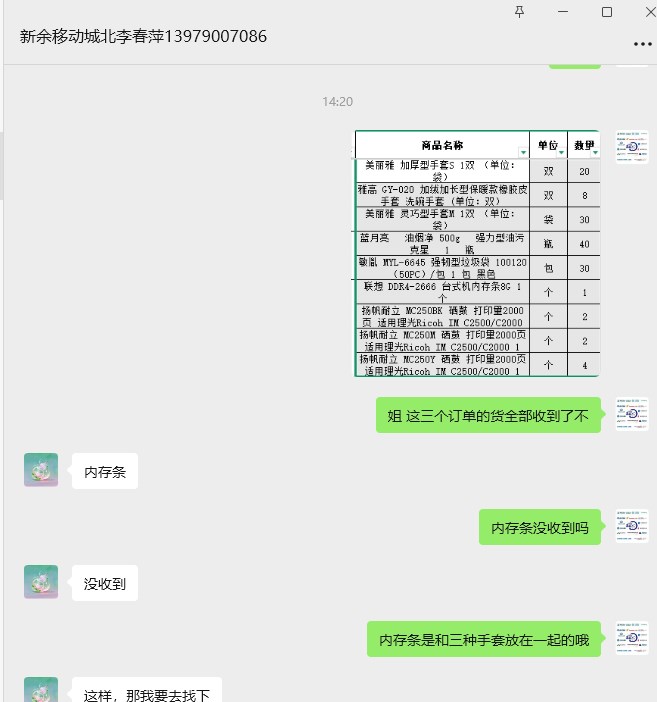The image size is (657, 702).
Task: Minimize the chat window
Action: point(563,12)
